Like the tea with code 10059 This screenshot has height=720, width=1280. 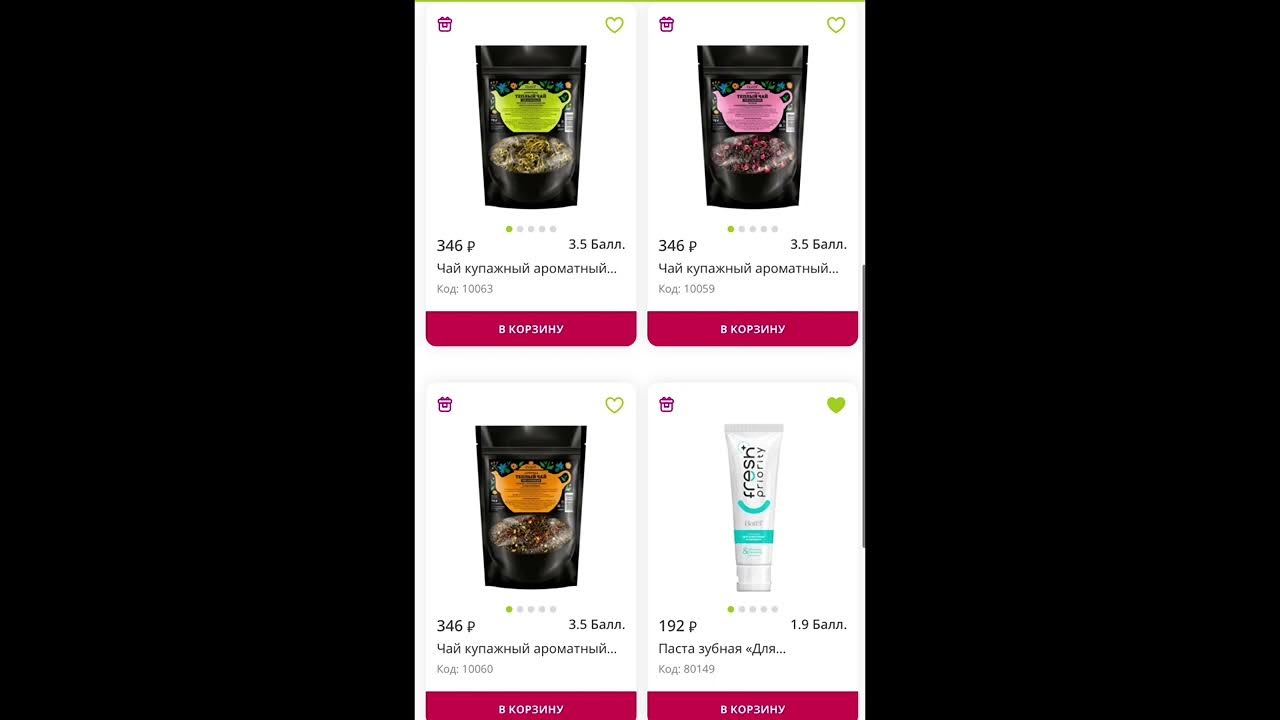point(836,25)
